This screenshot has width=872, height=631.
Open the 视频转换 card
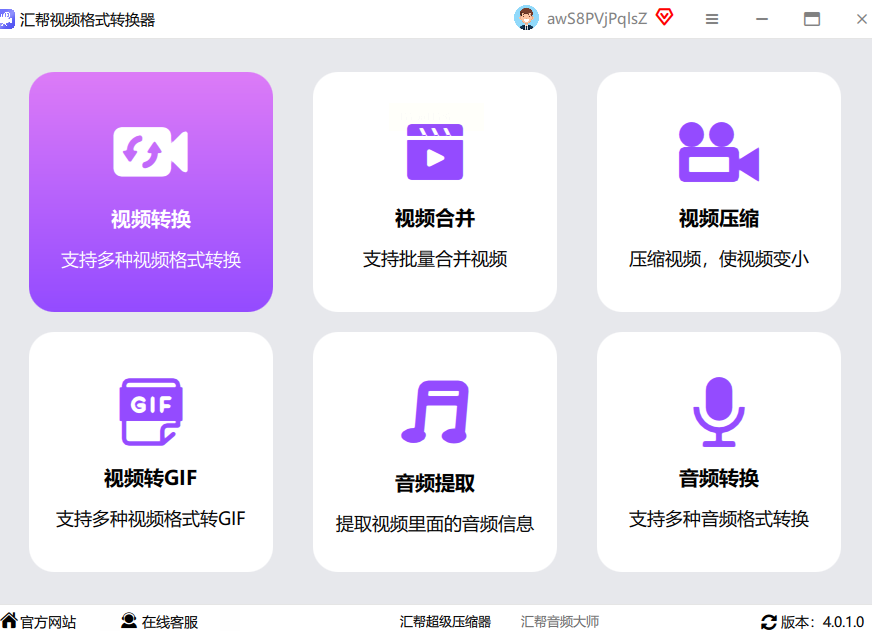[151, 192]
